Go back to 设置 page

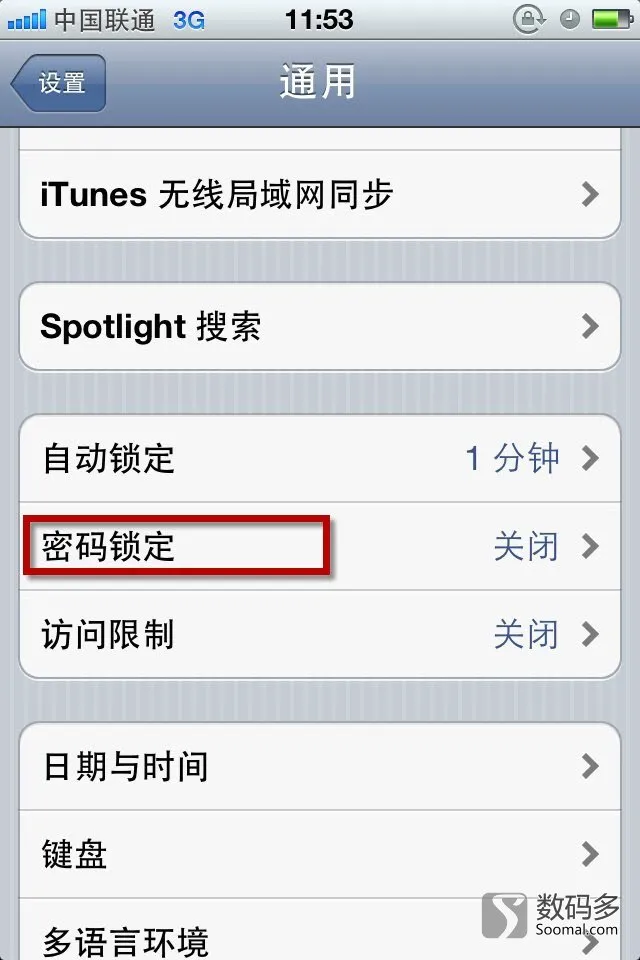[59, 83]
